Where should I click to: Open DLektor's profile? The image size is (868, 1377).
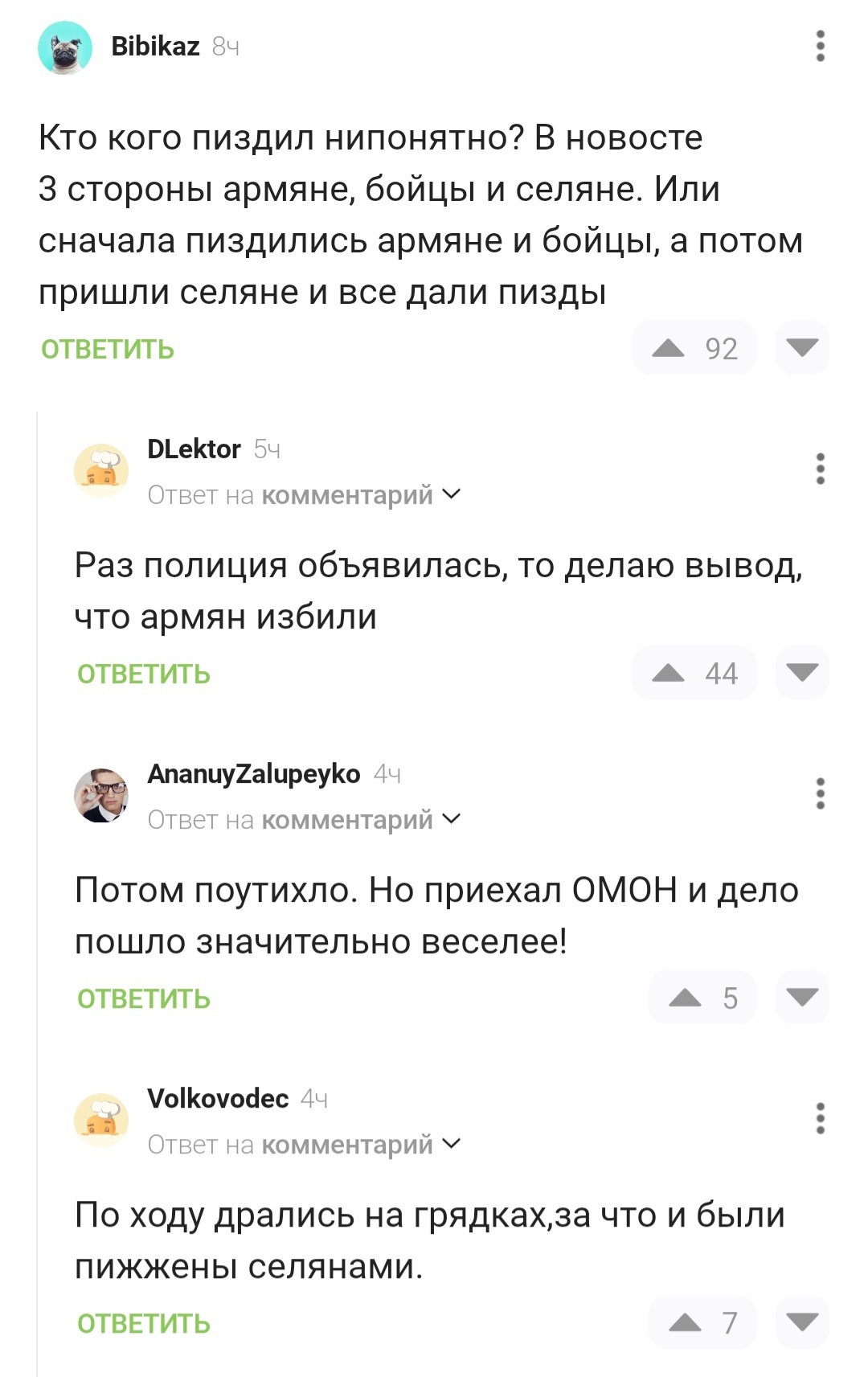click(x=194, y=449)
